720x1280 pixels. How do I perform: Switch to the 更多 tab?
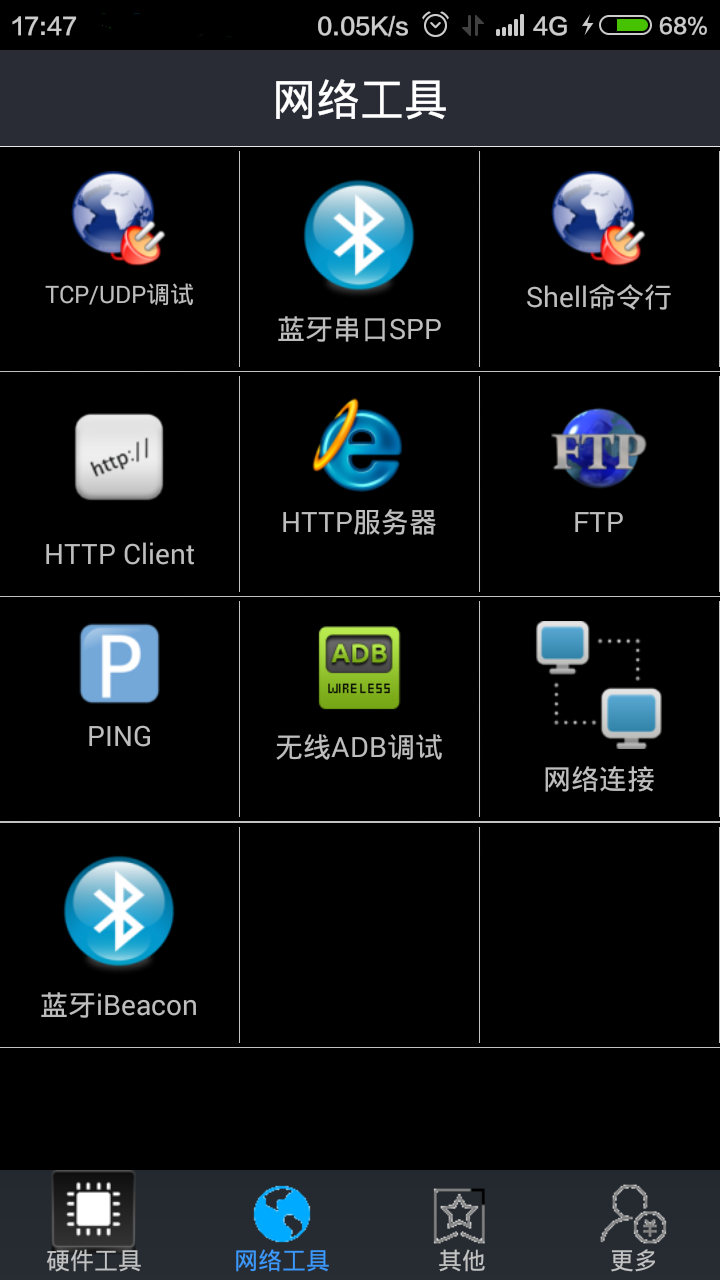tap(633, 1225)
